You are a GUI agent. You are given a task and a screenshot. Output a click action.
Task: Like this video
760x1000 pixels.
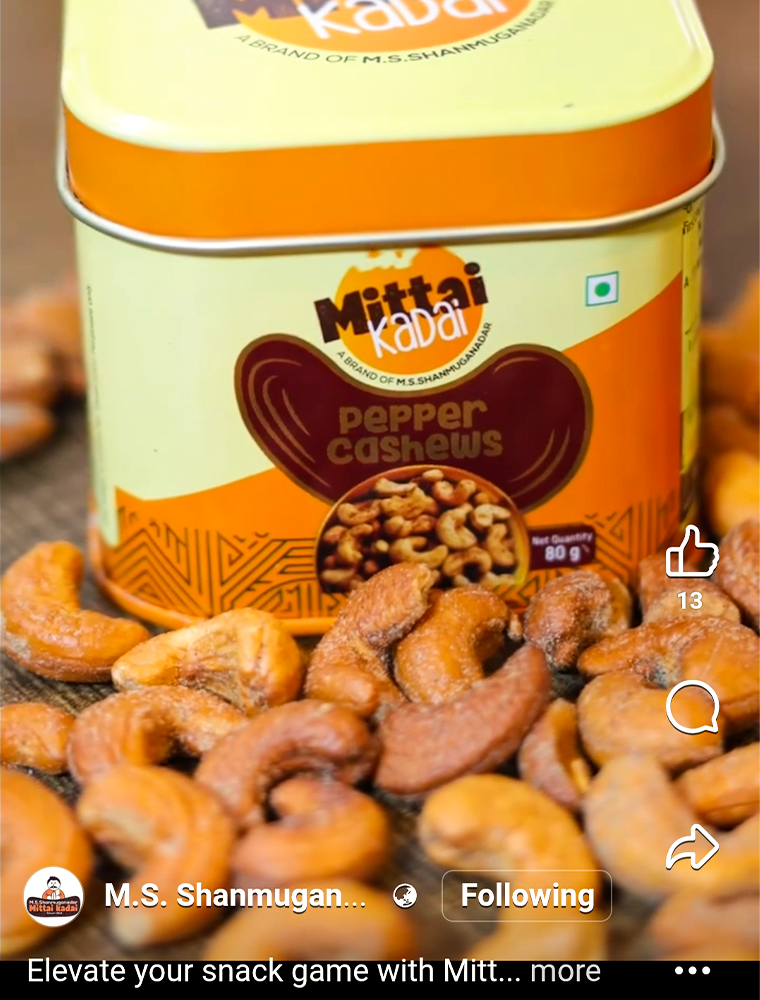pyautogui.click(x=692, y=552)
